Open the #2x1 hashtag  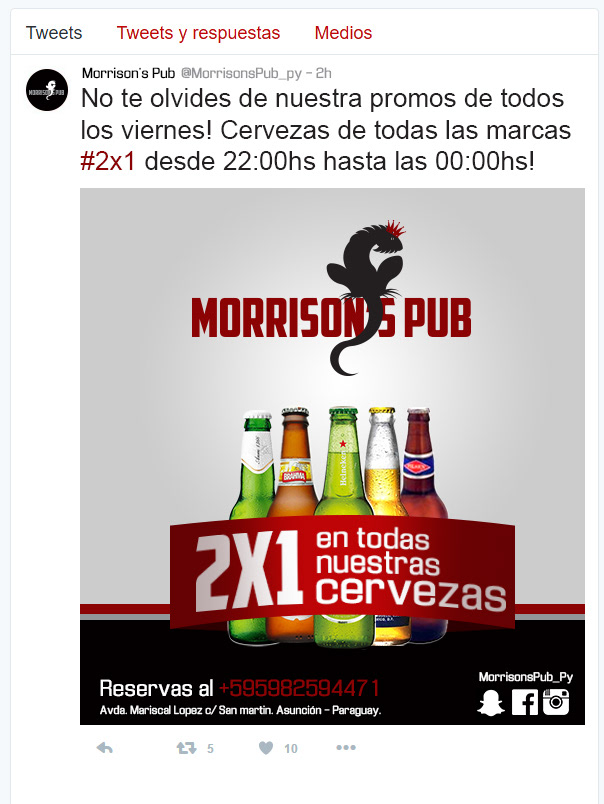110,161
